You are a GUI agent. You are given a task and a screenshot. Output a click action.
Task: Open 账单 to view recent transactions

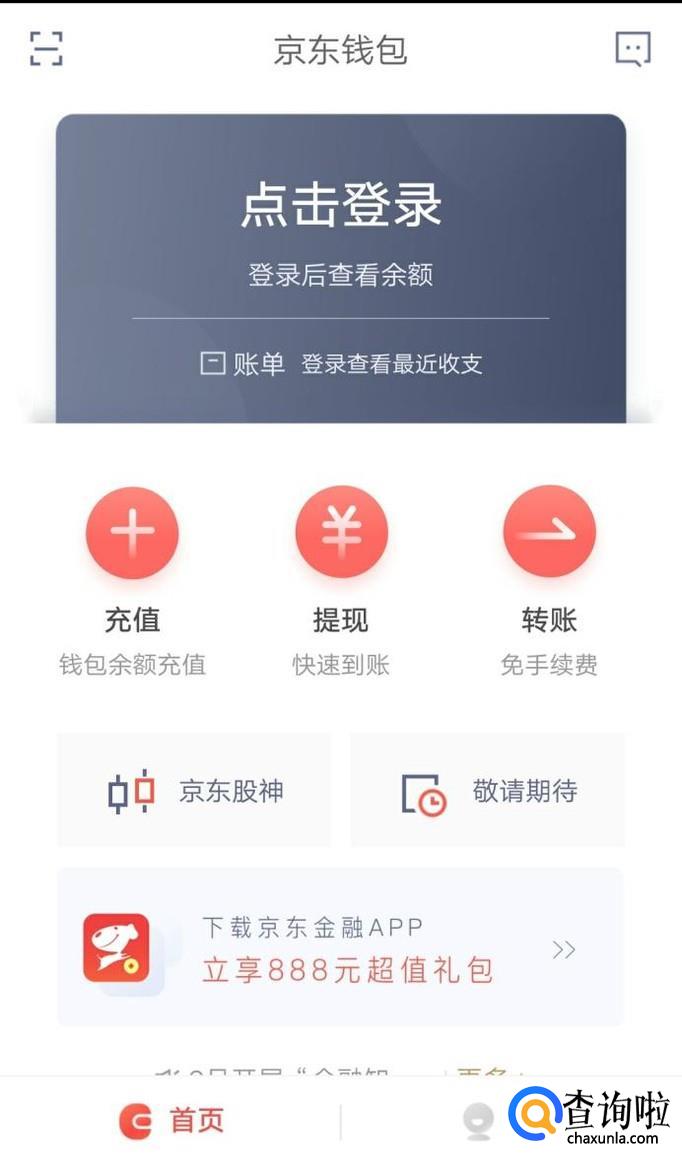pos(243,364)
